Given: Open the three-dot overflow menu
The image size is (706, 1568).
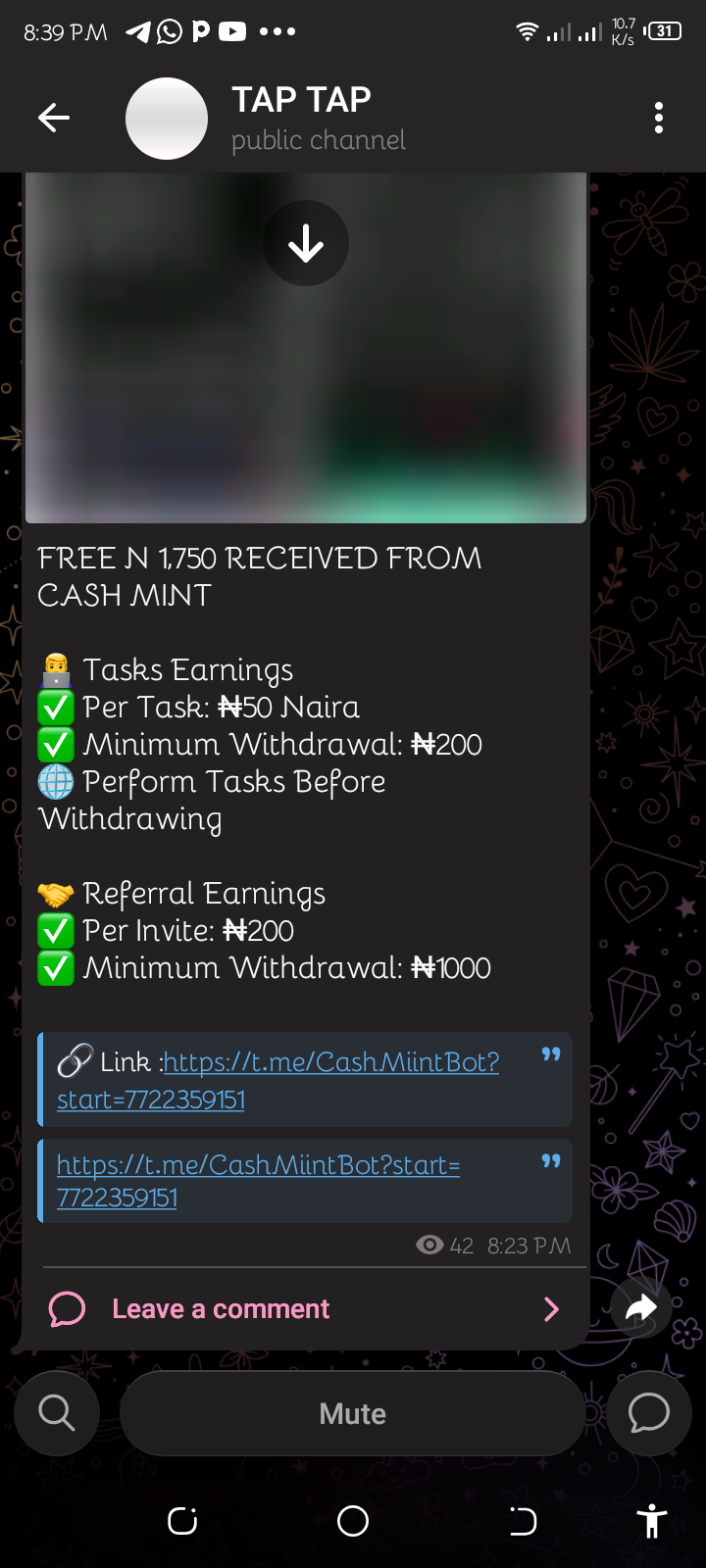Looking at the screenshot, I should coord(659,118).
